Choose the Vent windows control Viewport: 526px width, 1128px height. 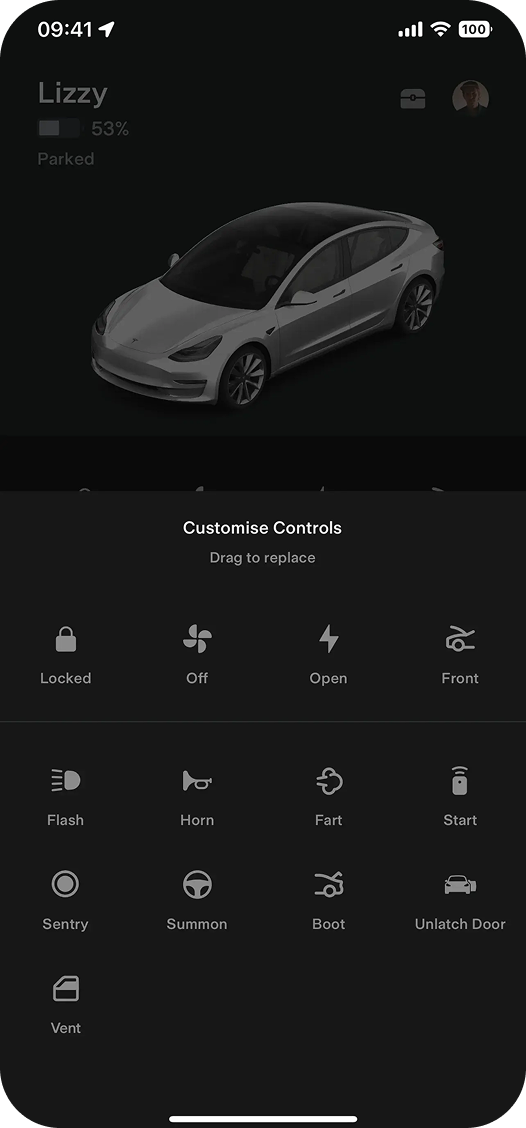click(x=65, y=1004)
